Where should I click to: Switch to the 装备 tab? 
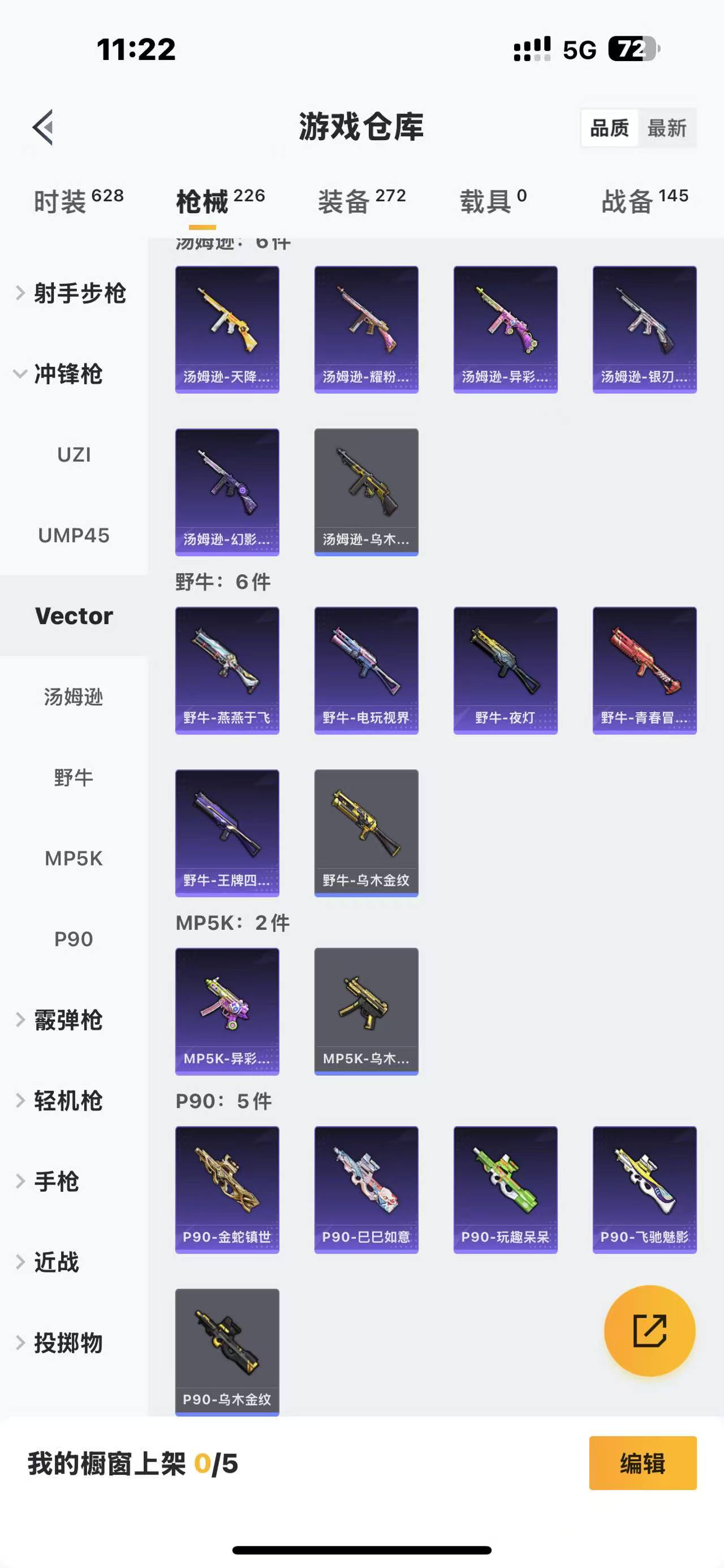point(361,201)
